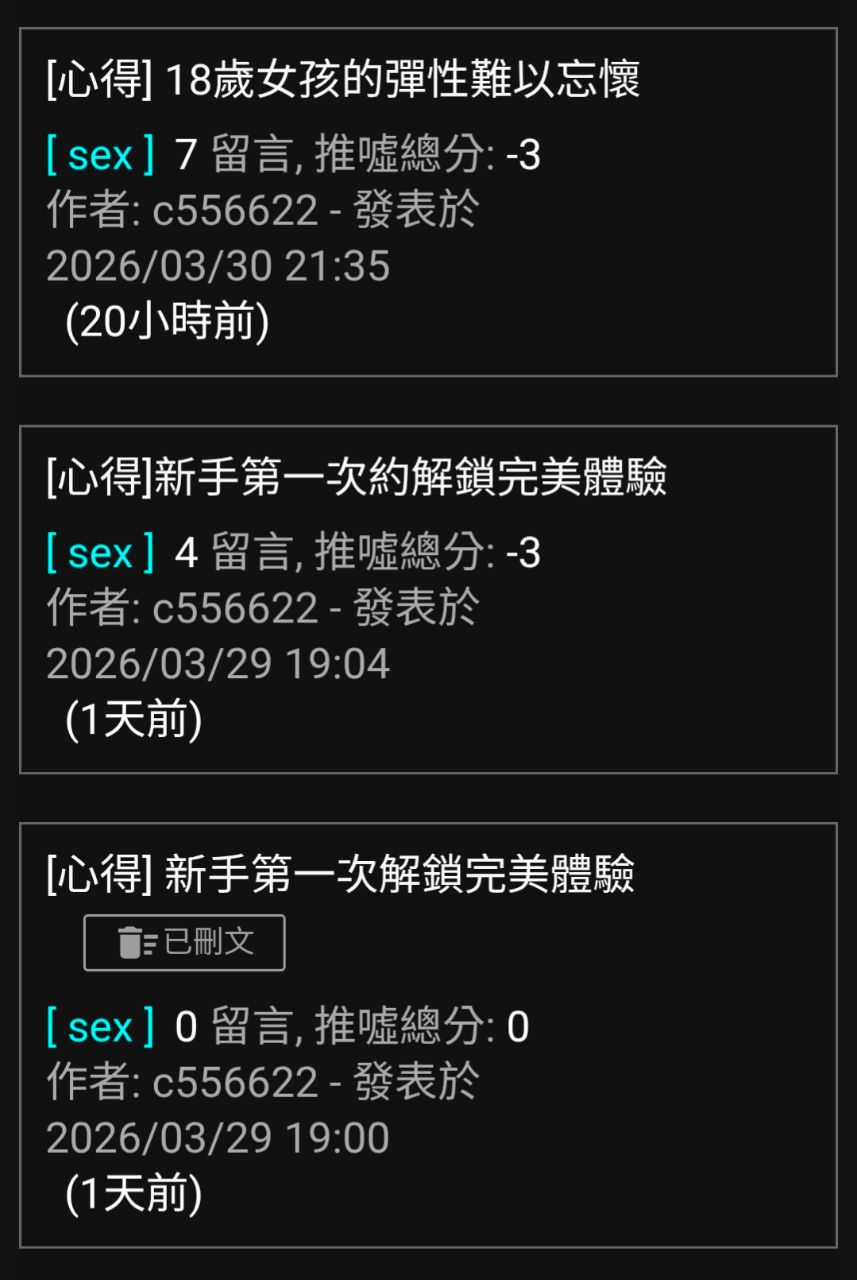This screenshot has width=857, height=1280.
Task: Open post 新手第一次約解鎖完美體驗
Action: [x=356, y=478]
